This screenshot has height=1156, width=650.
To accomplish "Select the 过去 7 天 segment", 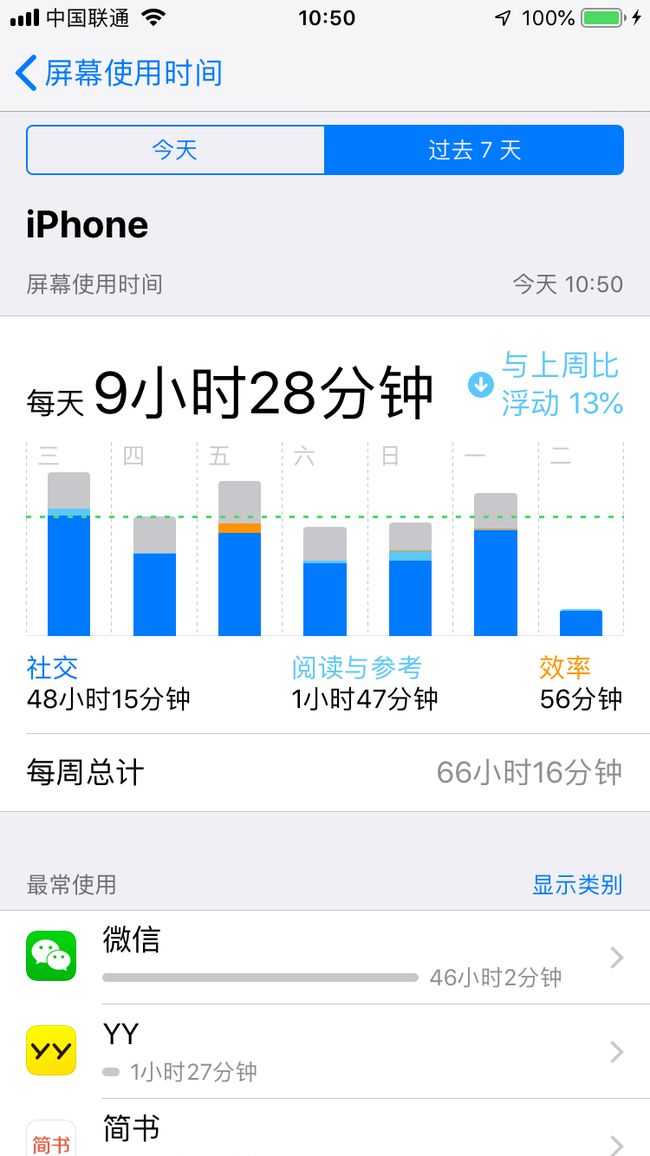I will 475,150.
